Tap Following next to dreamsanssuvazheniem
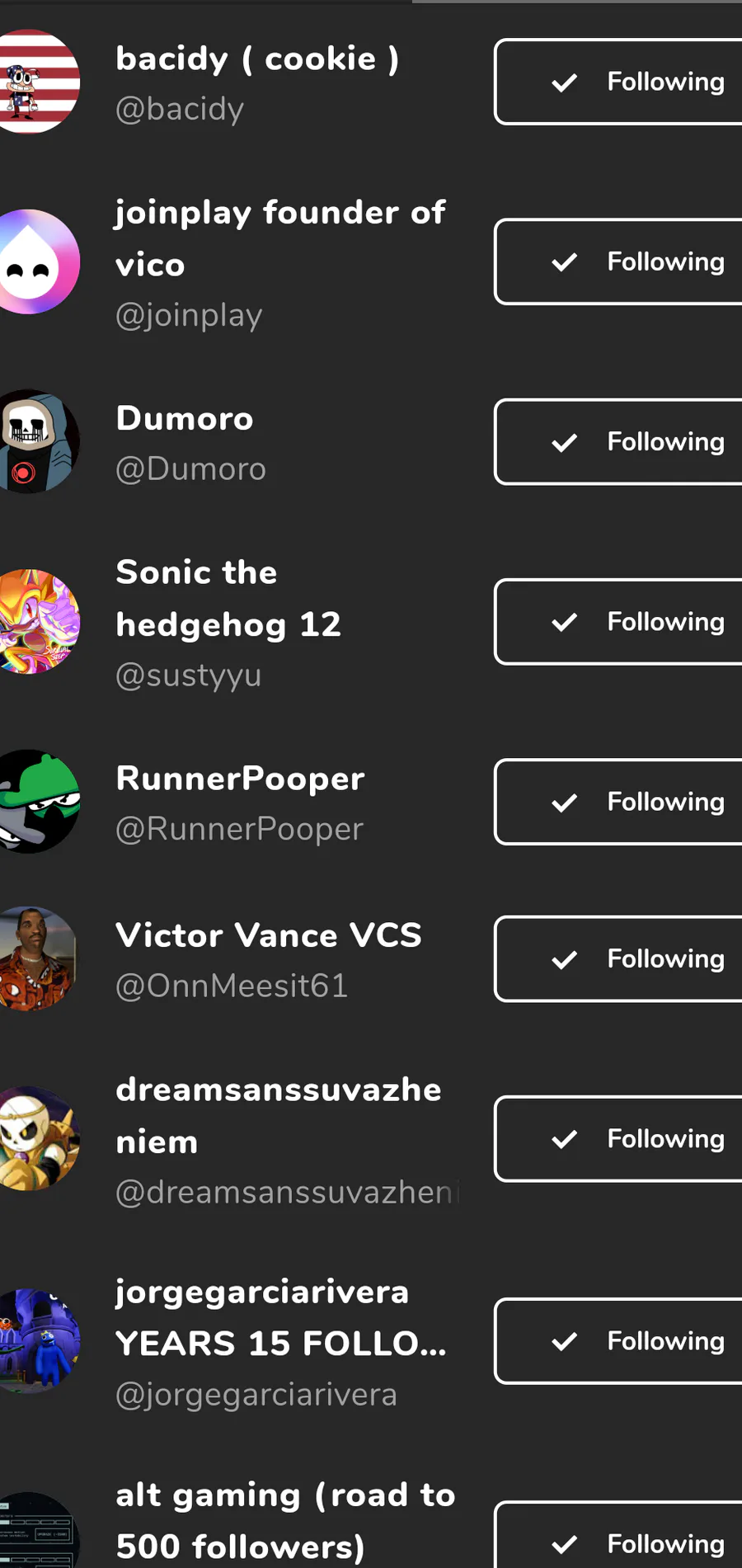Screen dimensions: 742x1568 618,1138
